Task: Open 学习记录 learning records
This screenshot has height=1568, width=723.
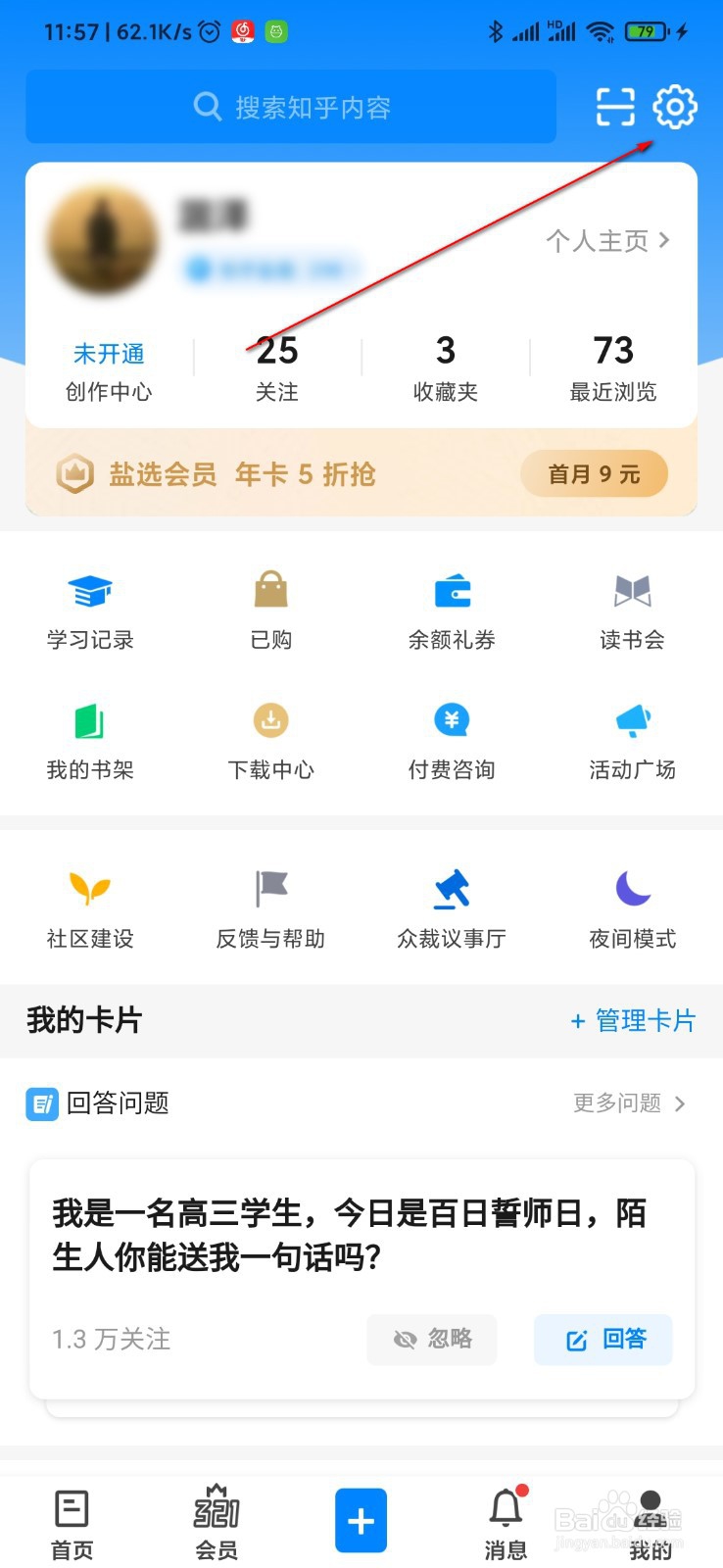Action: click(90, 608)
